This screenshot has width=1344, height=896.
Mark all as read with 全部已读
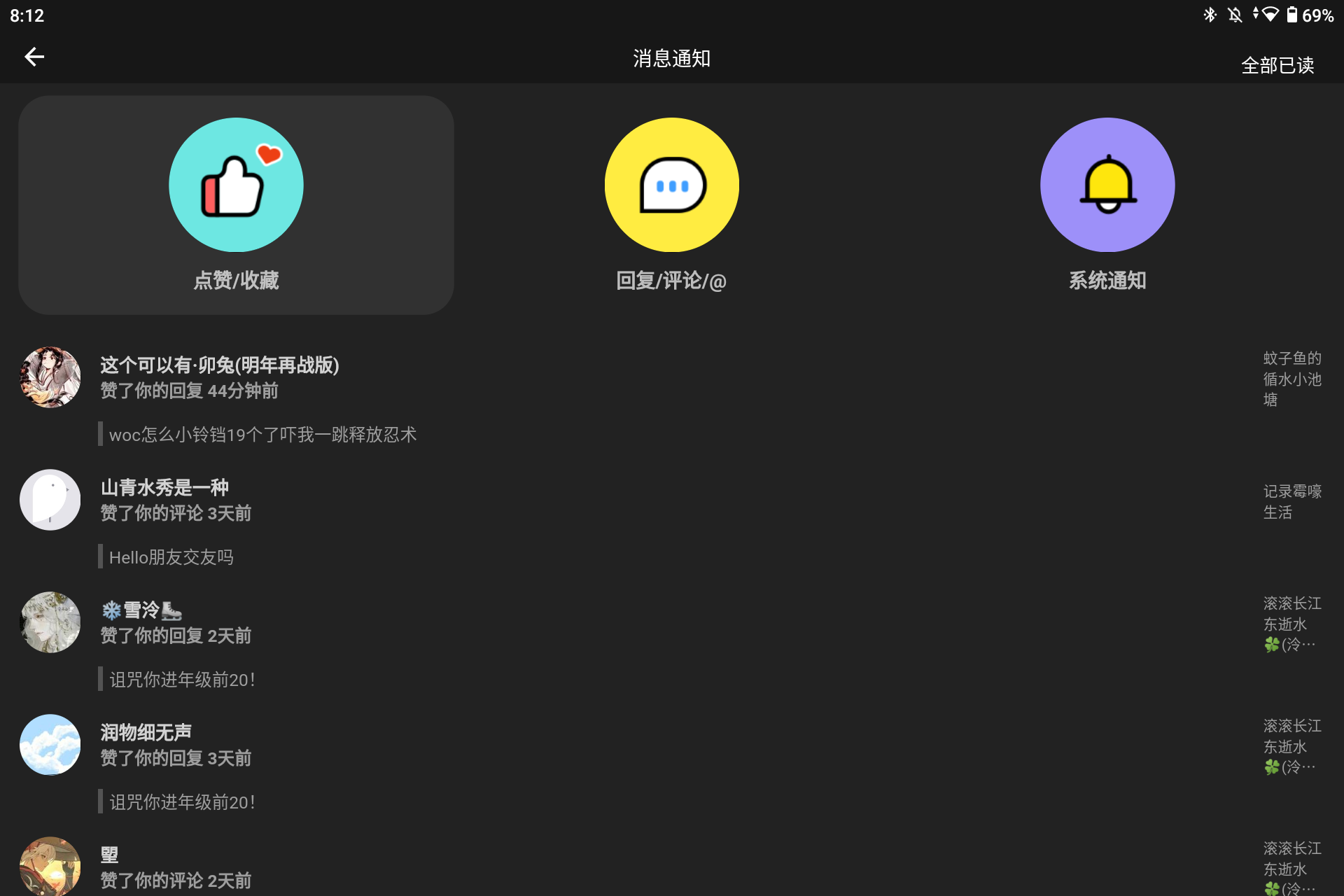[x=1277, y=65]
